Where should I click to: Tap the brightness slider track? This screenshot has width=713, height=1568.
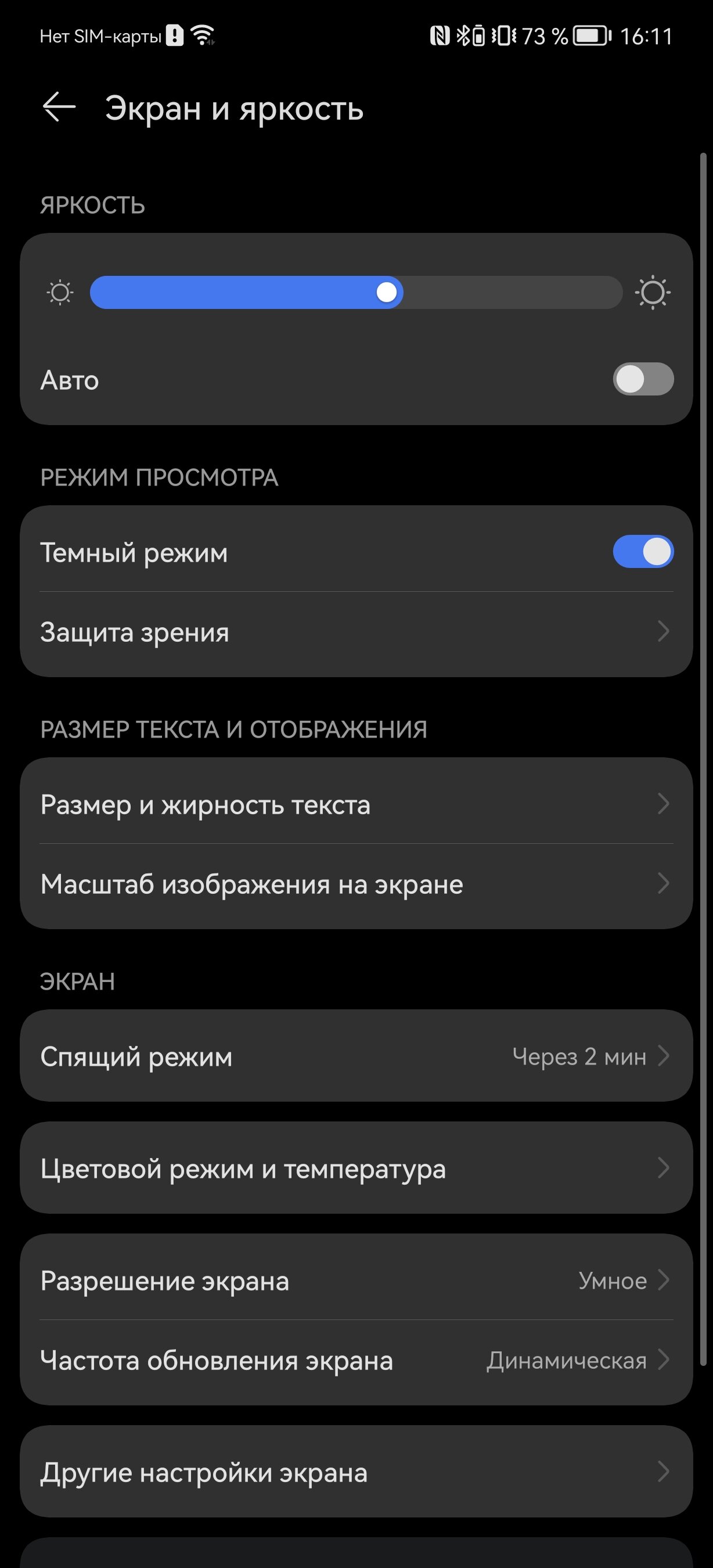[356, 292]
